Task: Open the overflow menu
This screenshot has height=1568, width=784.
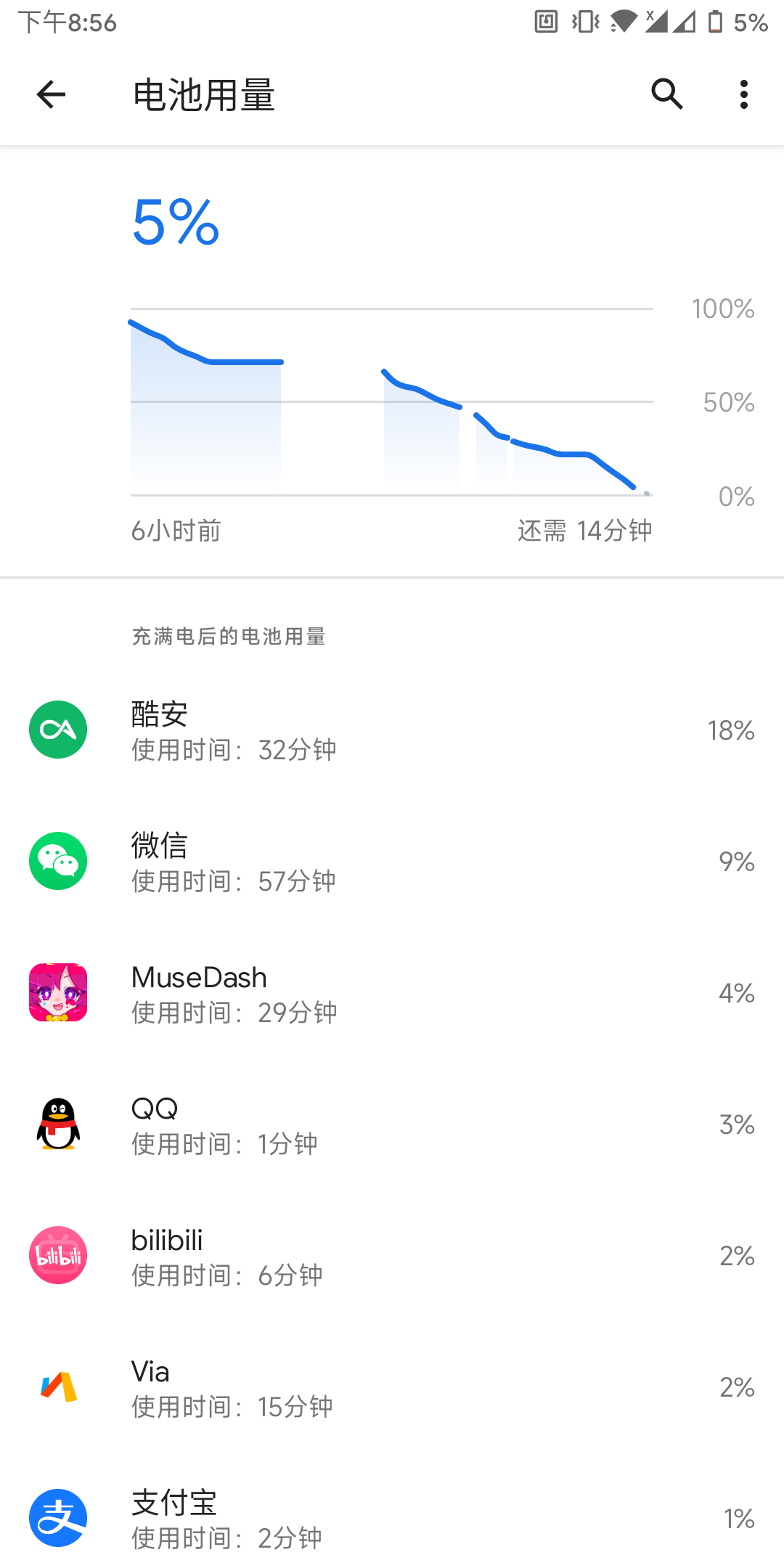Action: click(743, 94)
